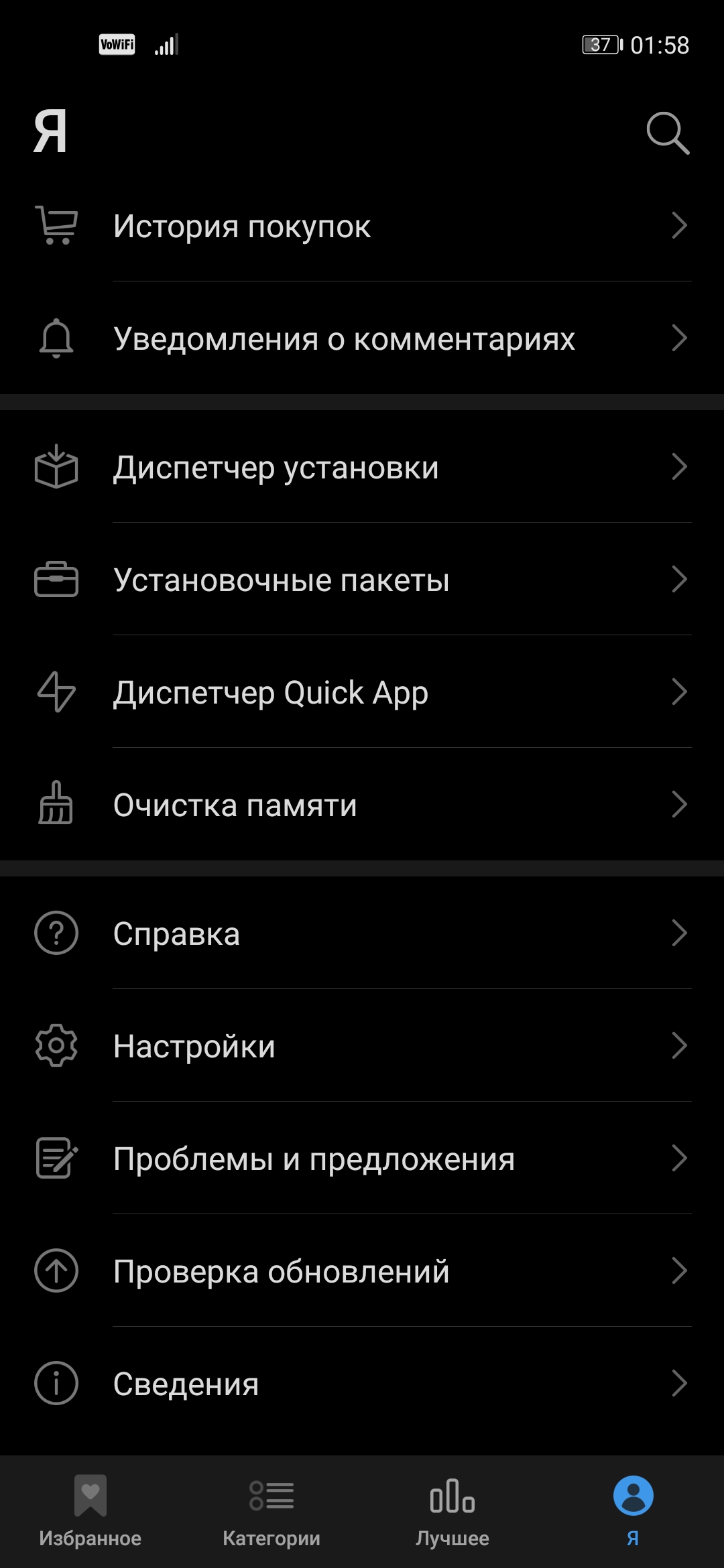Open Настройки settings
This screenshot has height=1568, width=724.
(362, 1046)
